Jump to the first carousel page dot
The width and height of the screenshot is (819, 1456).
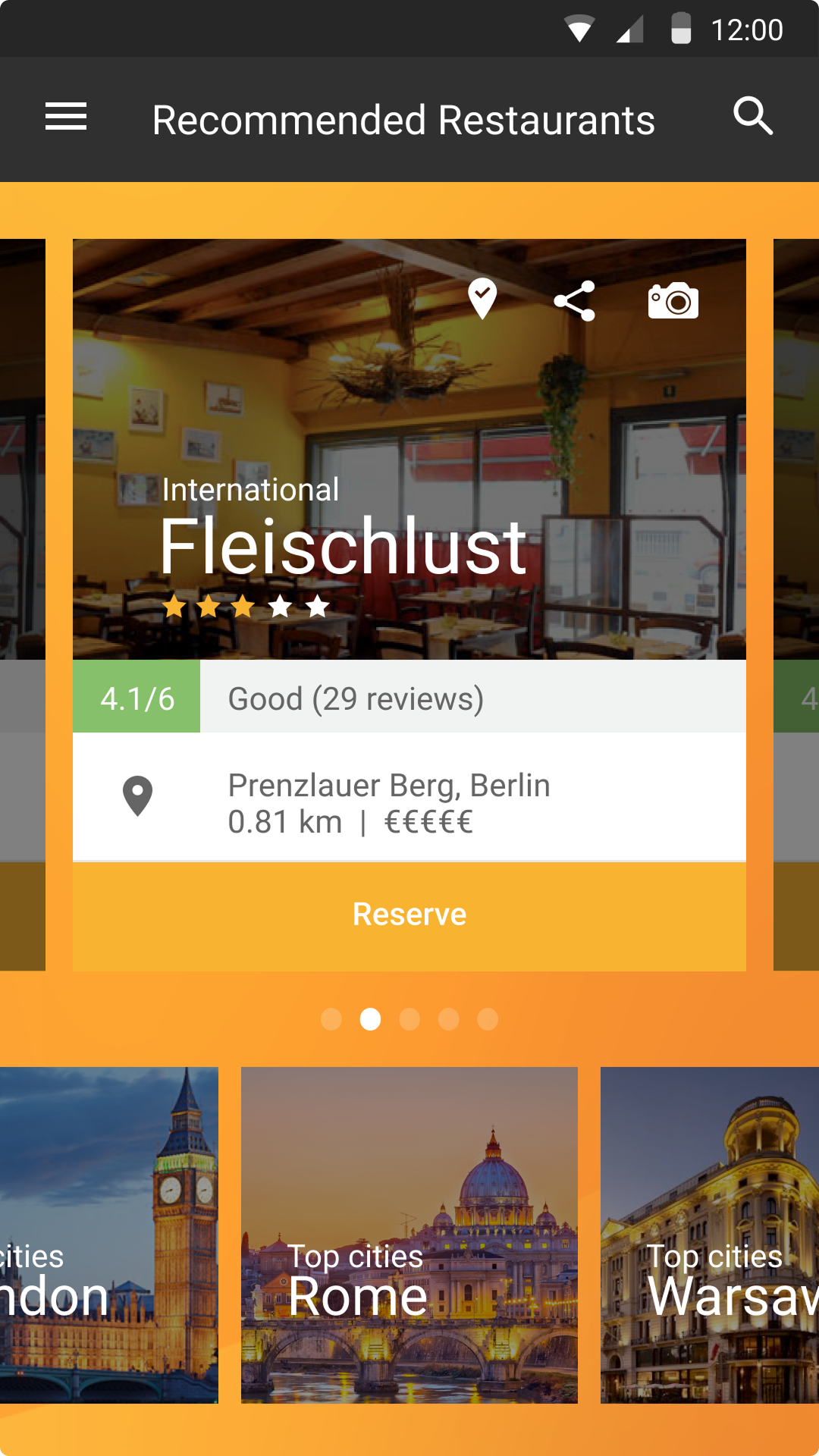331,1019
